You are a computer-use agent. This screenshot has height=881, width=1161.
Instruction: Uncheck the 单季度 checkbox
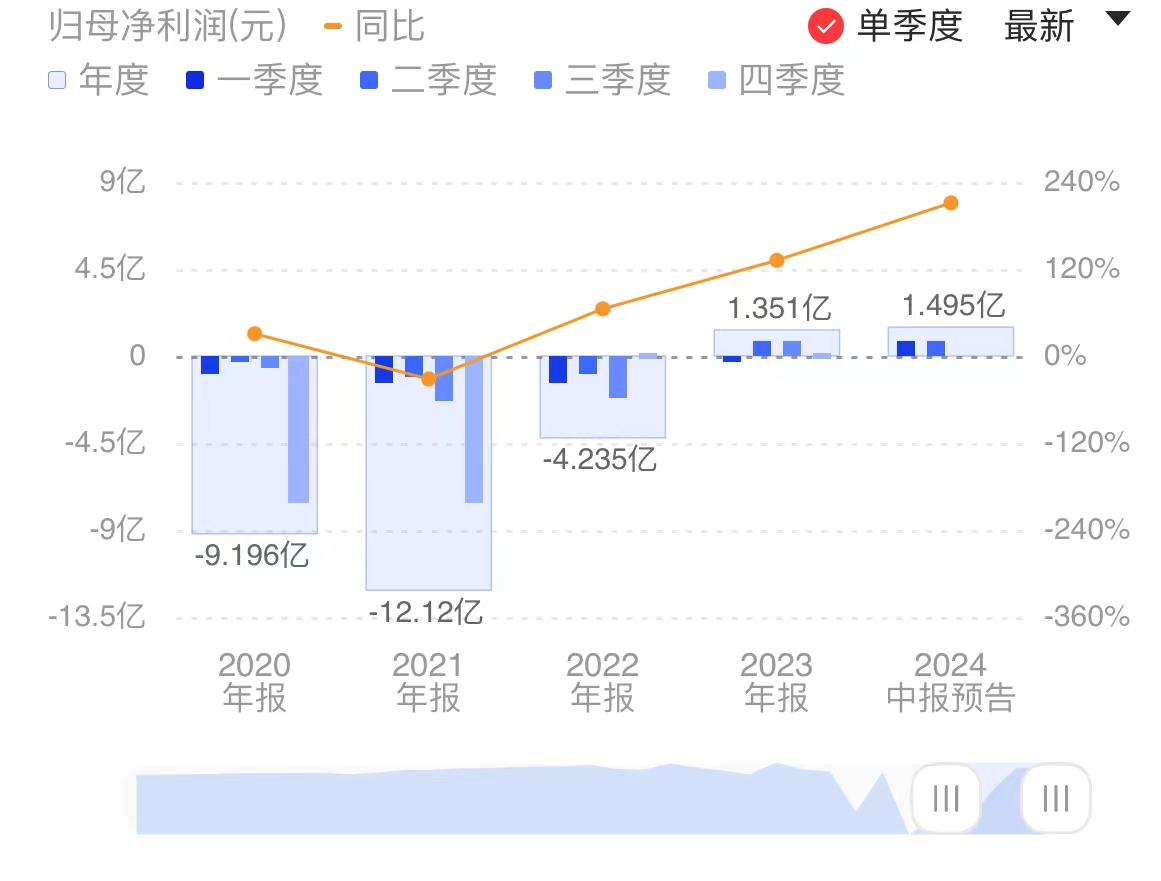[x=826, y=26]
